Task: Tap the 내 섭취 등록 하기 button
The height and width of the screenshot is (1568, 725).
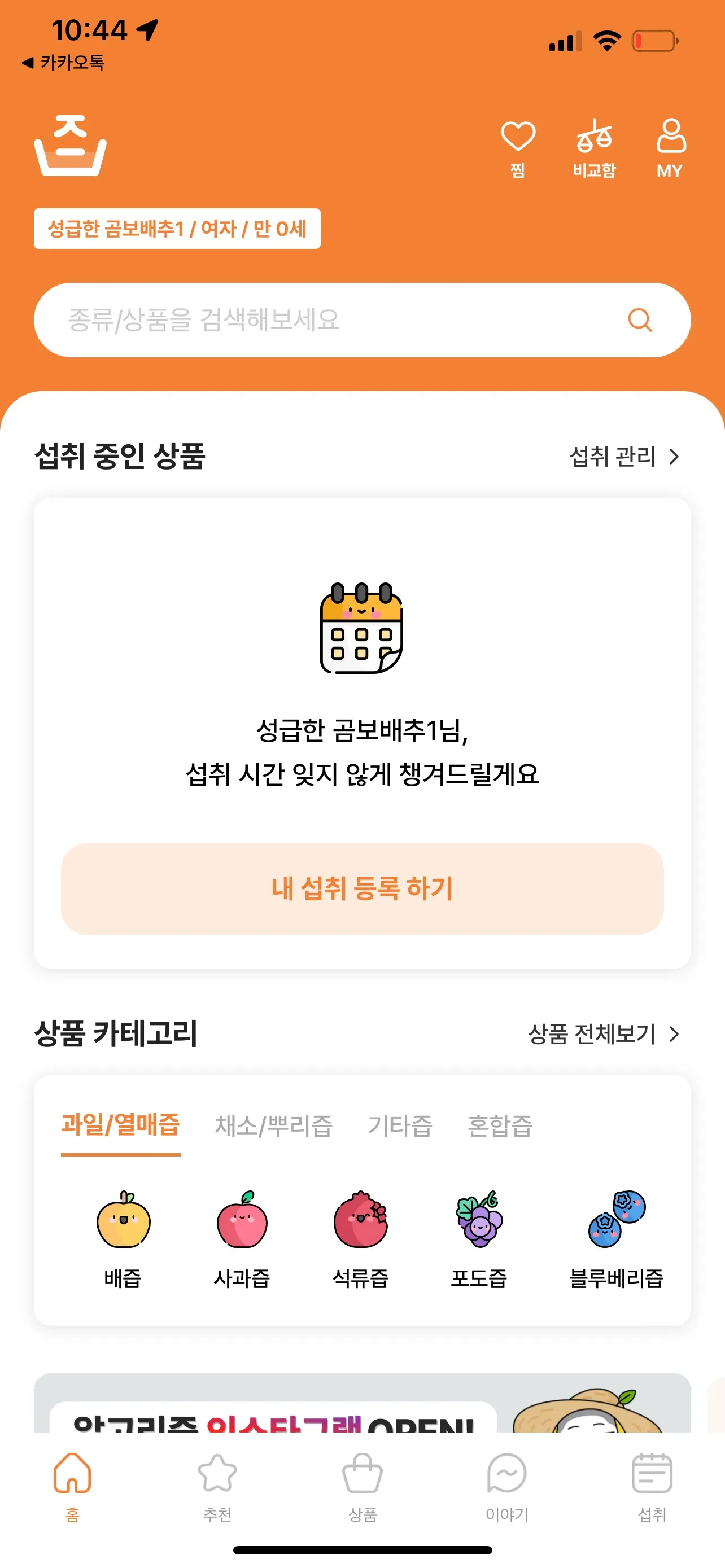Action: 362,890
